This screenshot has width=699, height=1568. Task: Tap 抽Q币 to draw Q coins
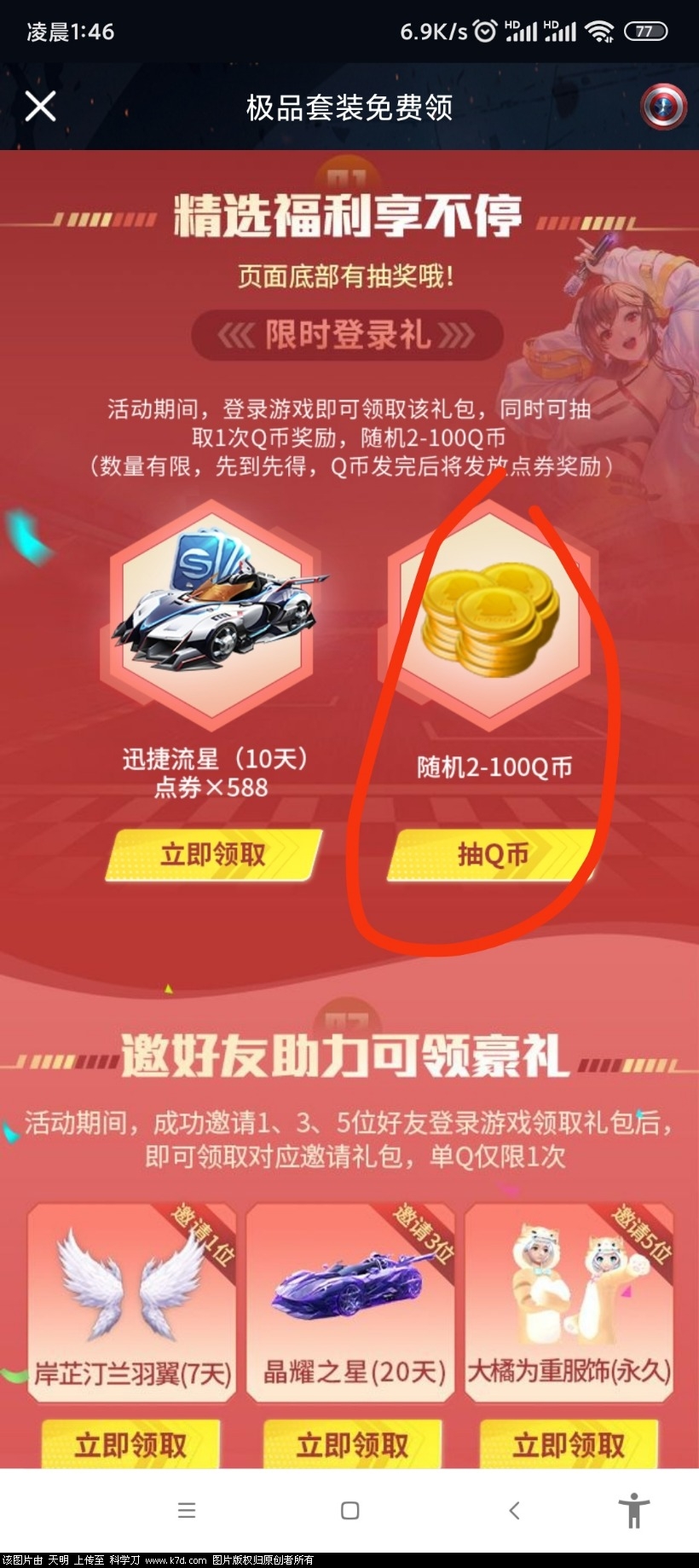point(492,854)
